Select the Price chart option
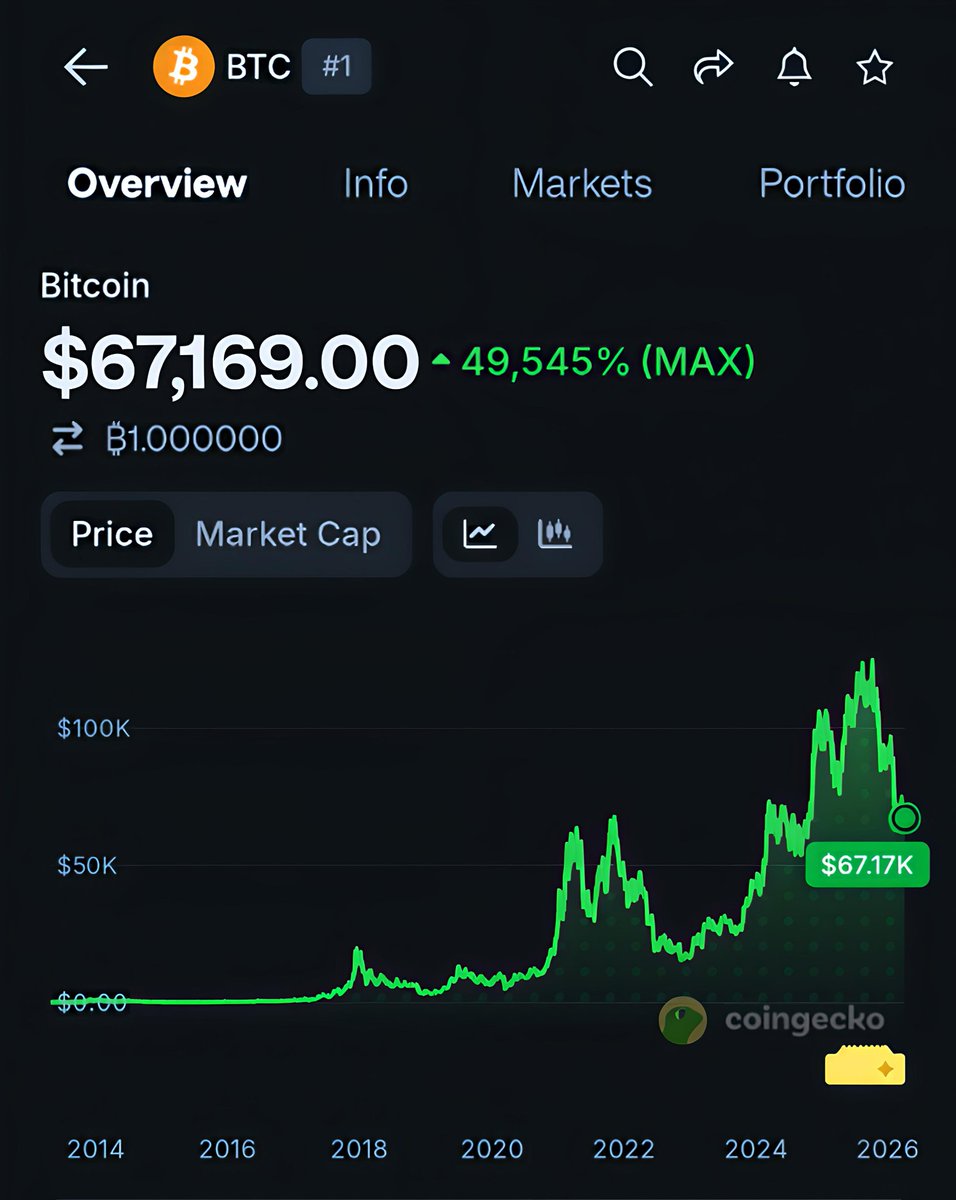956x1200 pixels. (x=112, y=534)
